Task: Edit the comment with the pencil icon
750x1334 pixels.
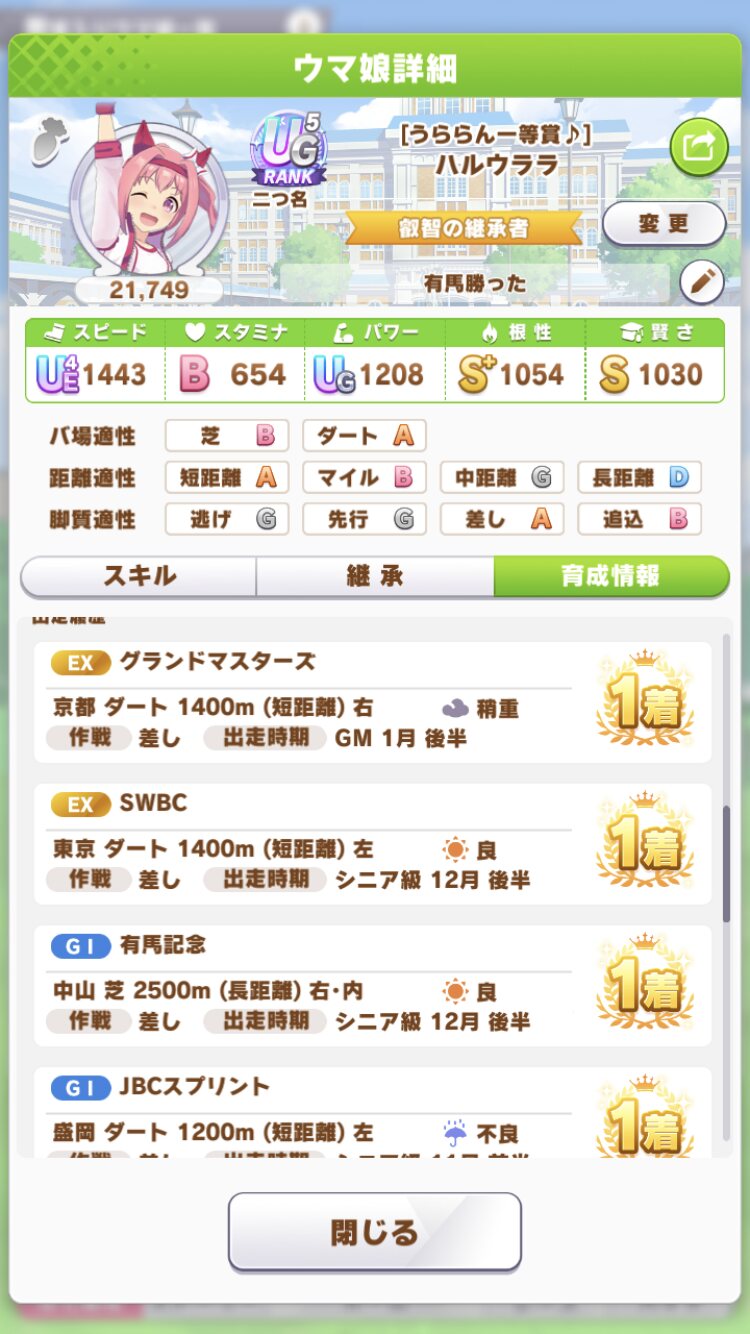Action: 702,283
